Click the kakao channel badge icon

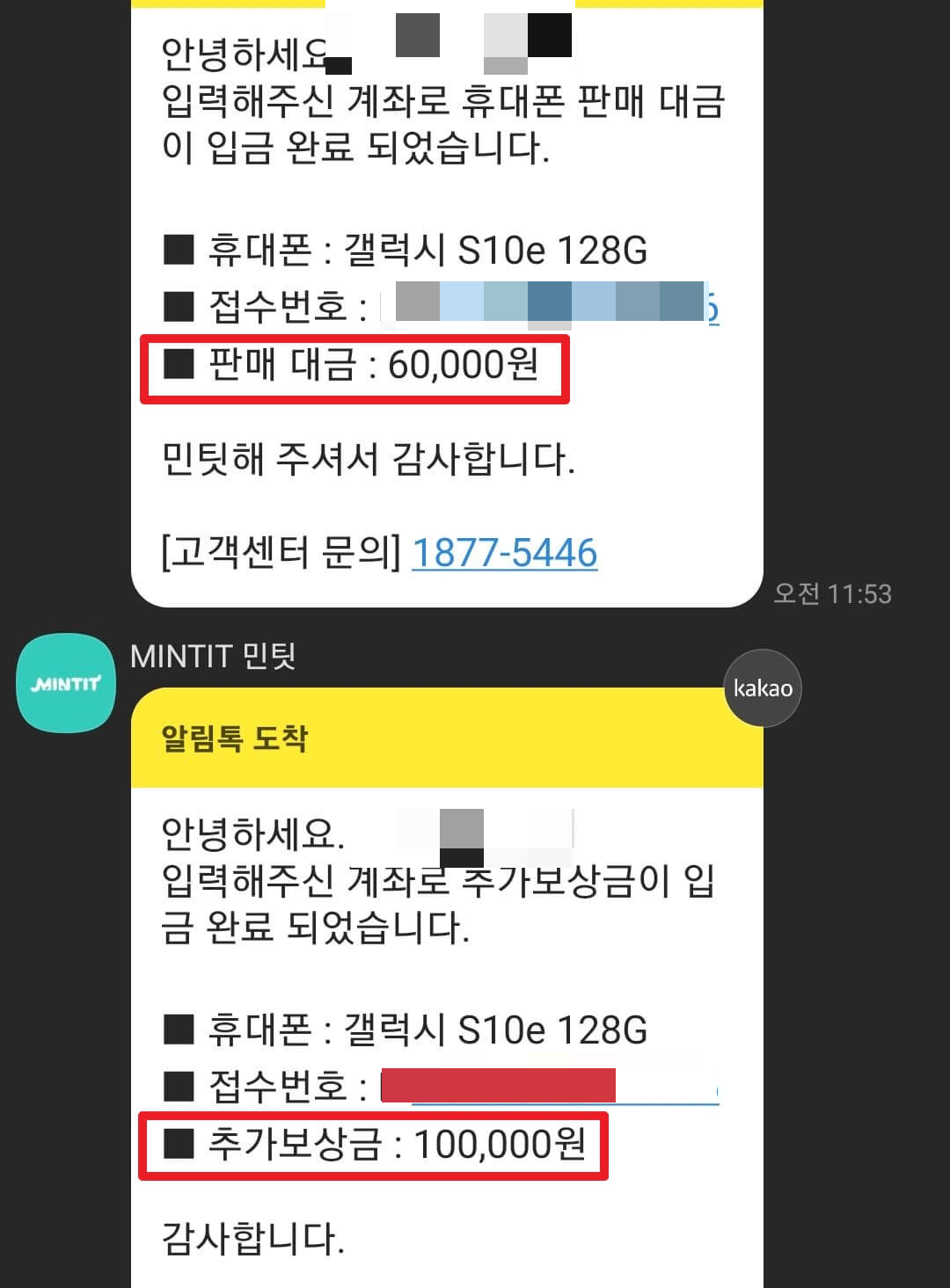pyautogui.click(x=762, y=687)
